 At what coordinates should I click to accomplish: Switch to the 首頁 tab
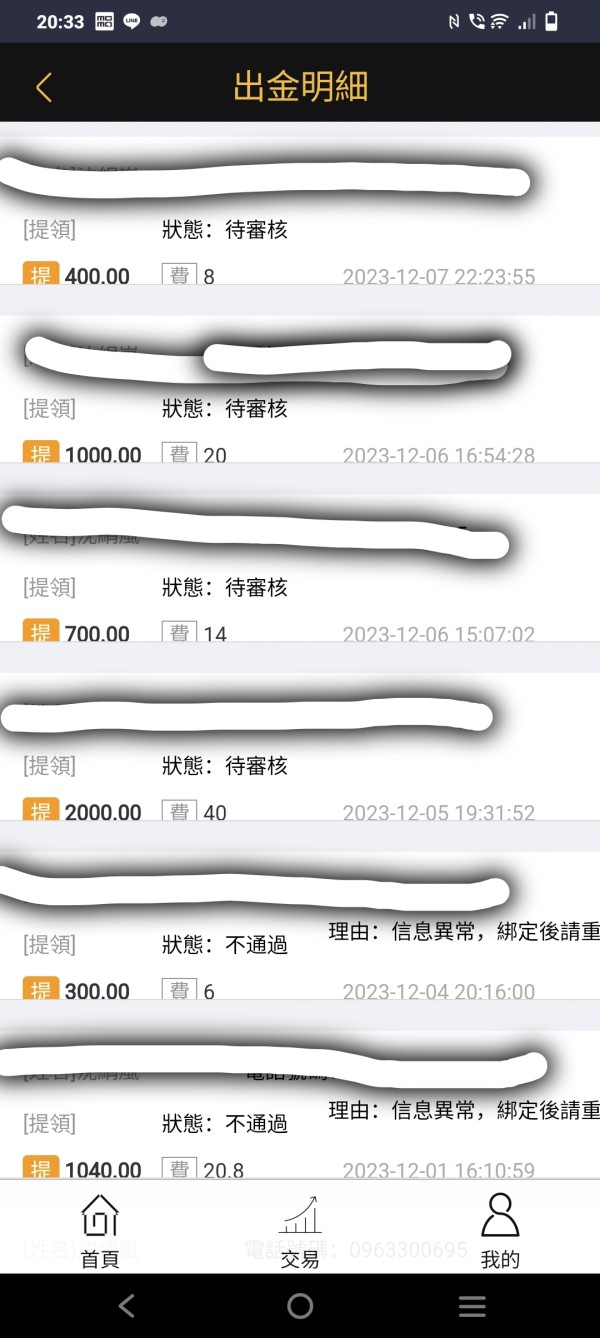(100, 1230)
